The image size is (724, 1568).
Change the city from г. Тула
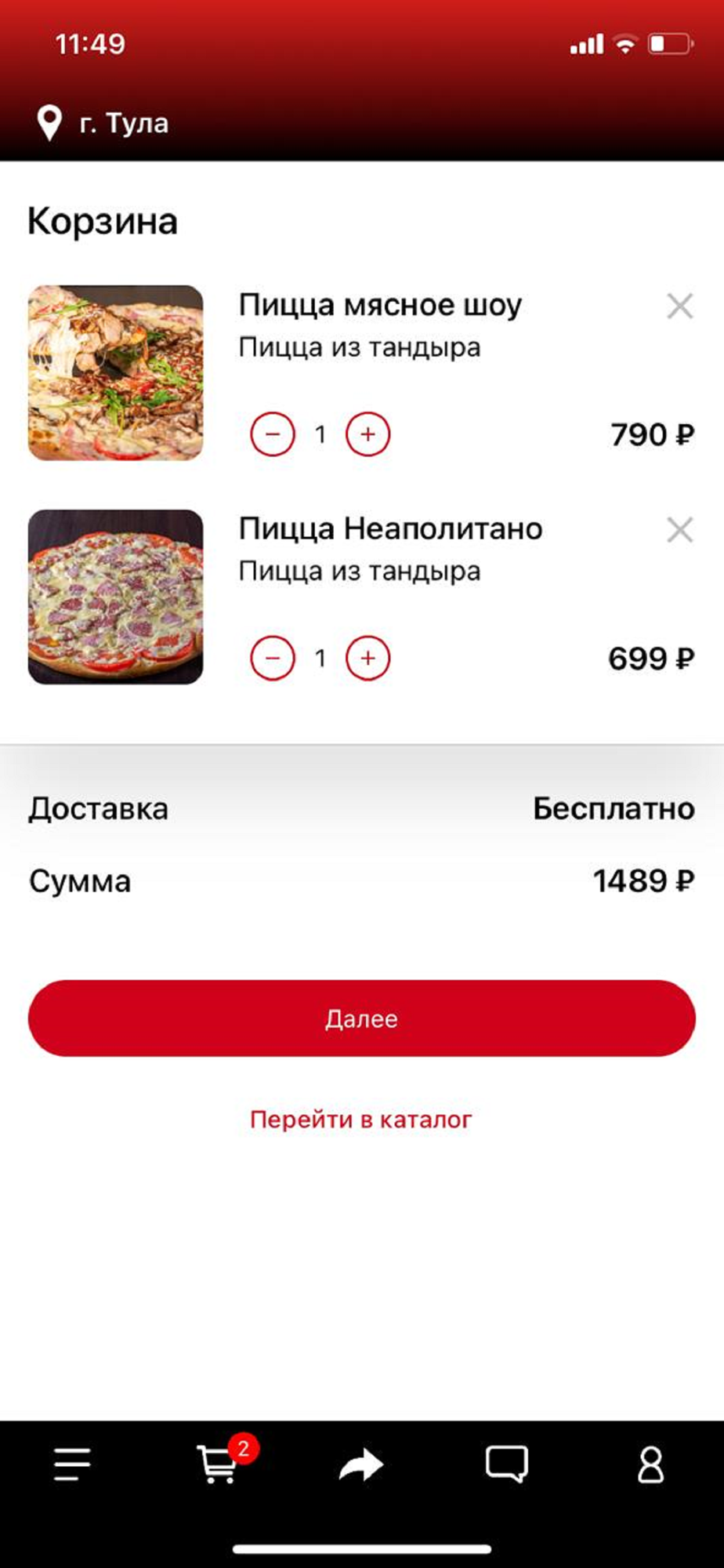103,123
